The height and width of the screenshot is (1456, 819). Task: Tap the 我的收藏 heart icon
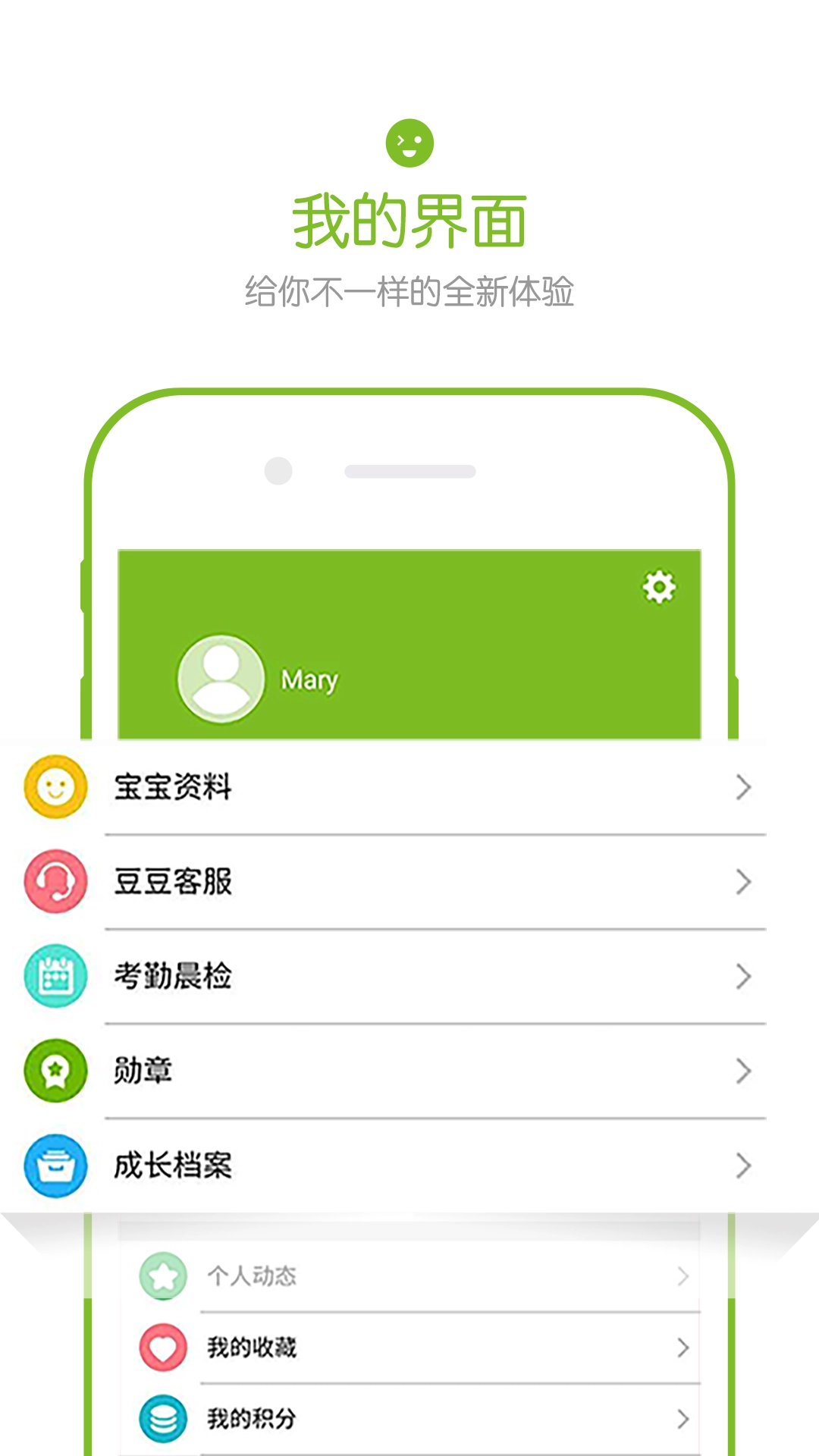point(163,1348)
